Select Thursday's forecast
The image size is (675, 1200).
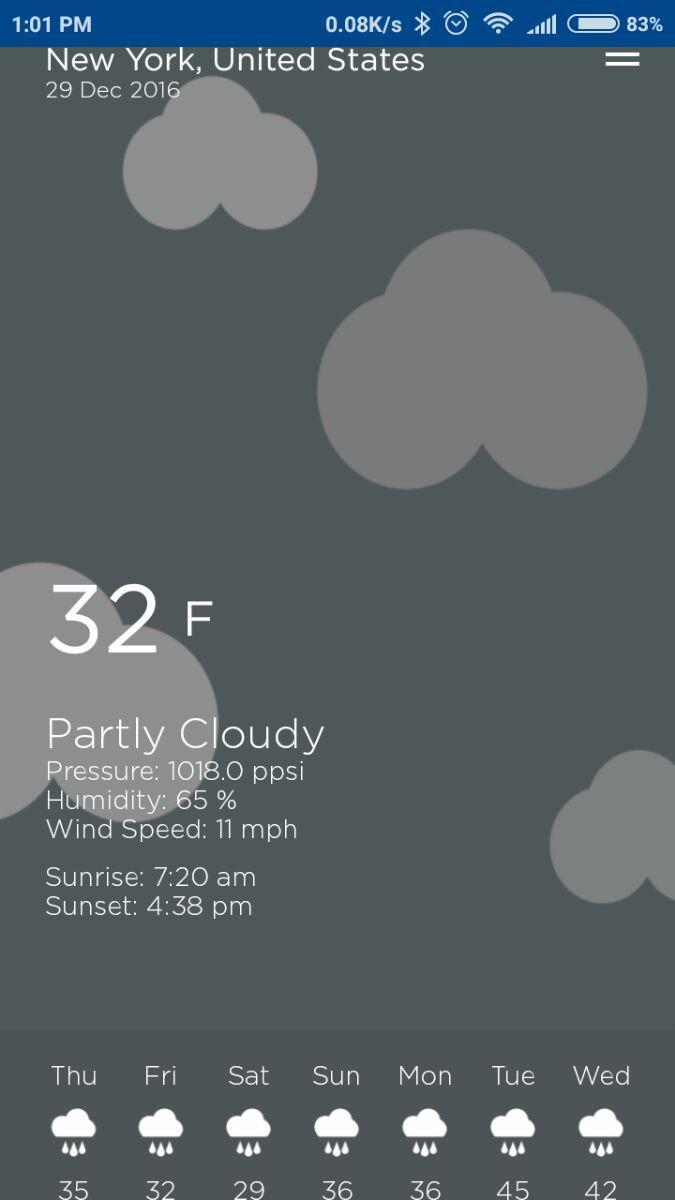tap(74, 1130)
